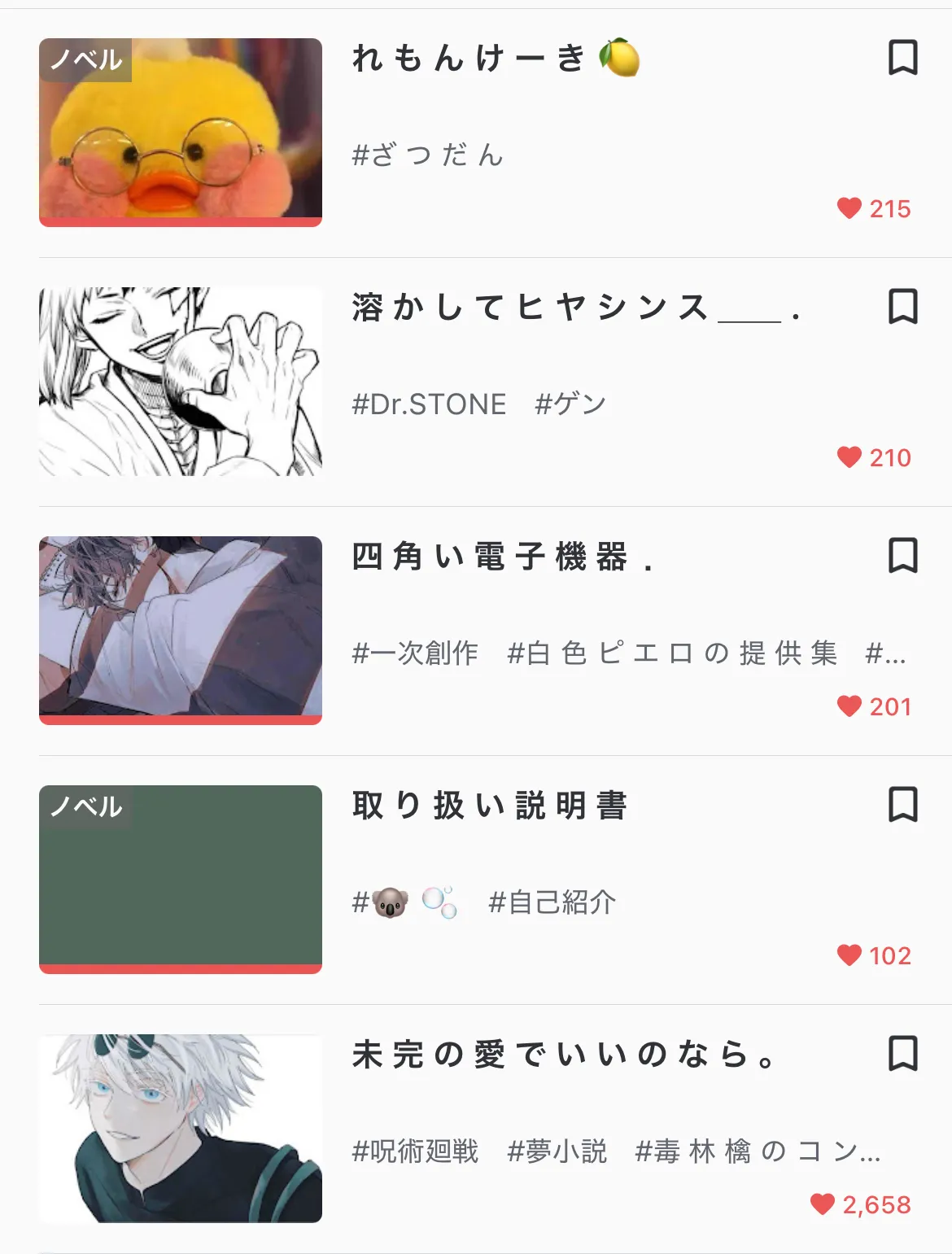Tap the #ゲン hashtag

(570, 404)
